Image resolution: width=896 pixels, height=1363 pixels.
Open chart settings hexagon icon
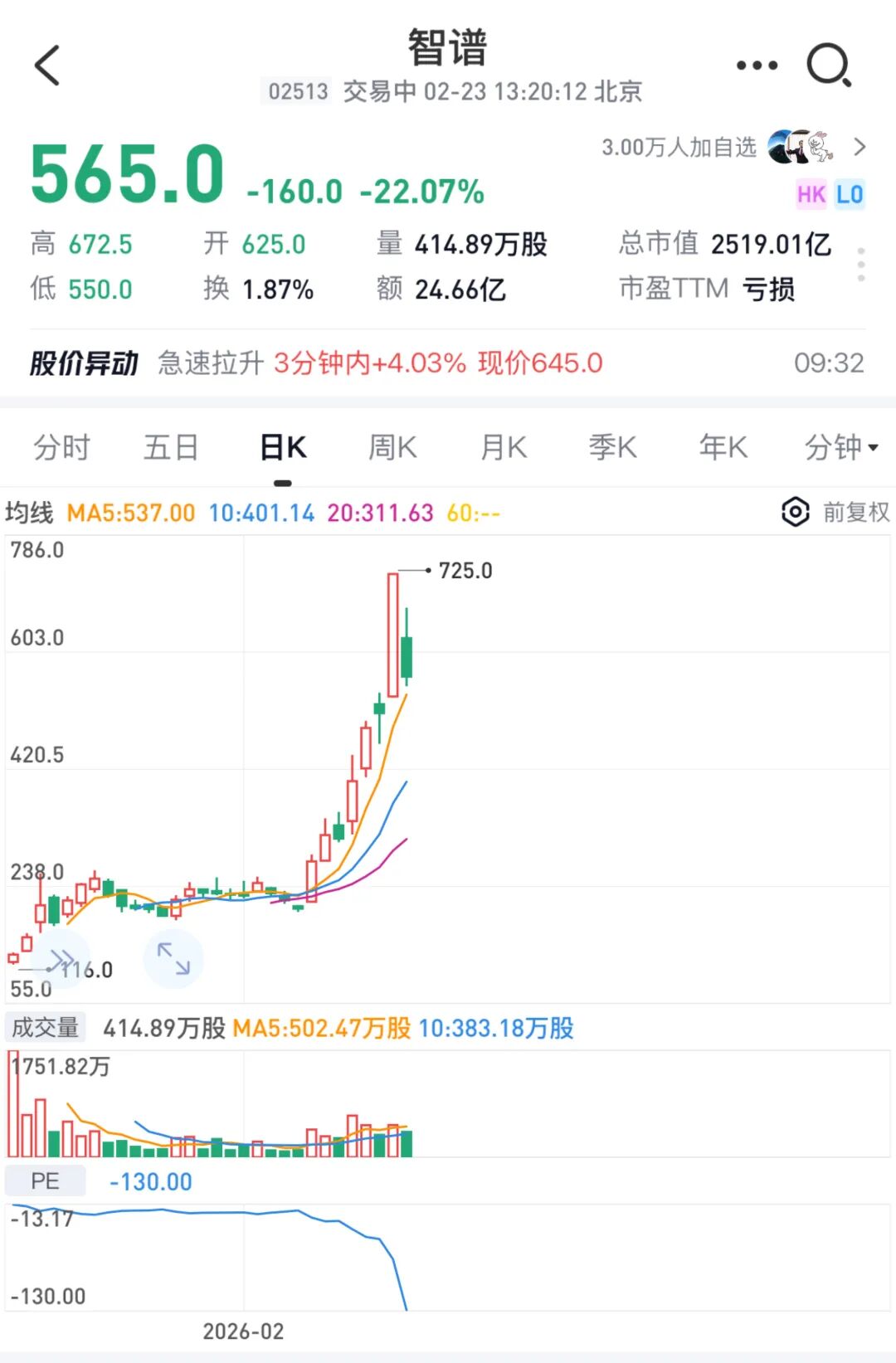(x=795, y=512)
